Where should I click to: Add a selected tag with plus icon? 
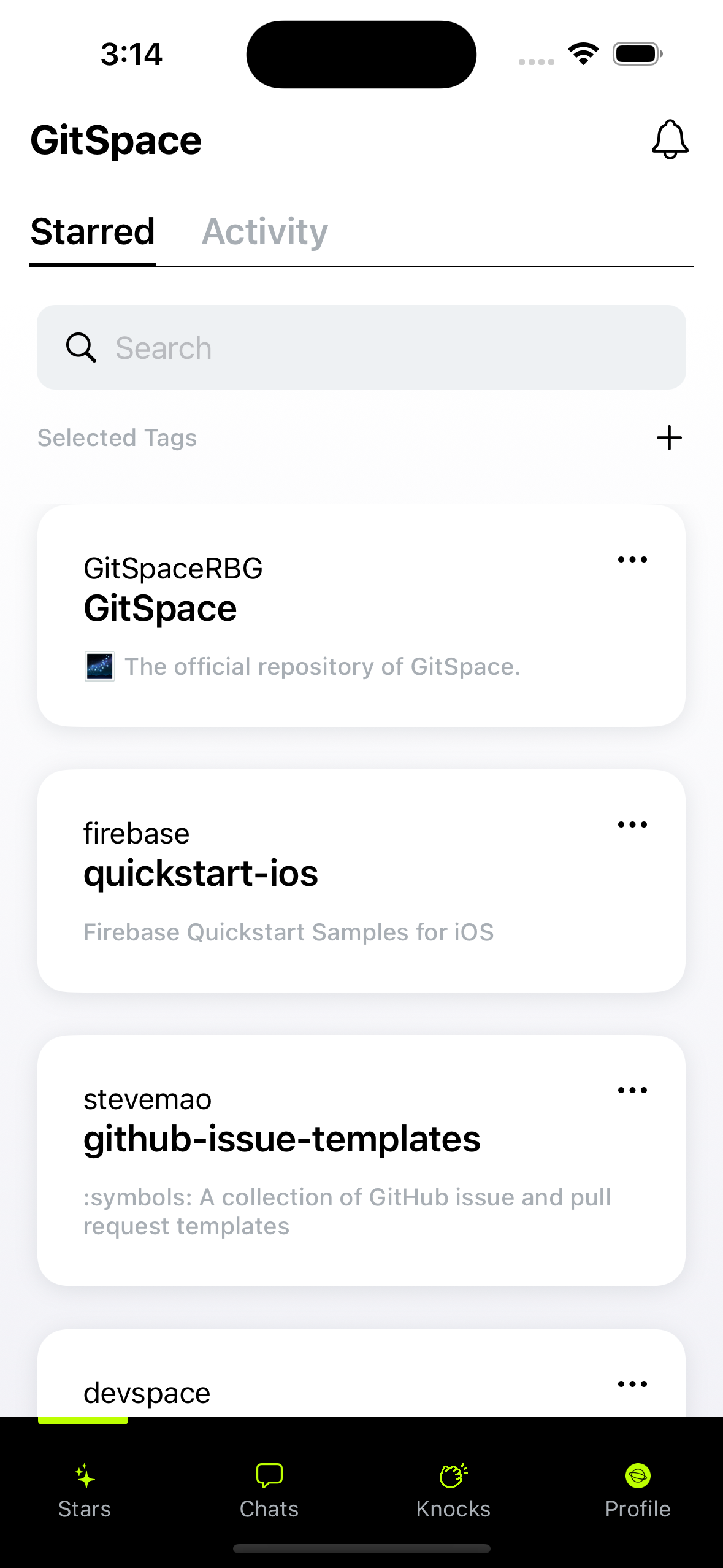click(x=669, y=438)
